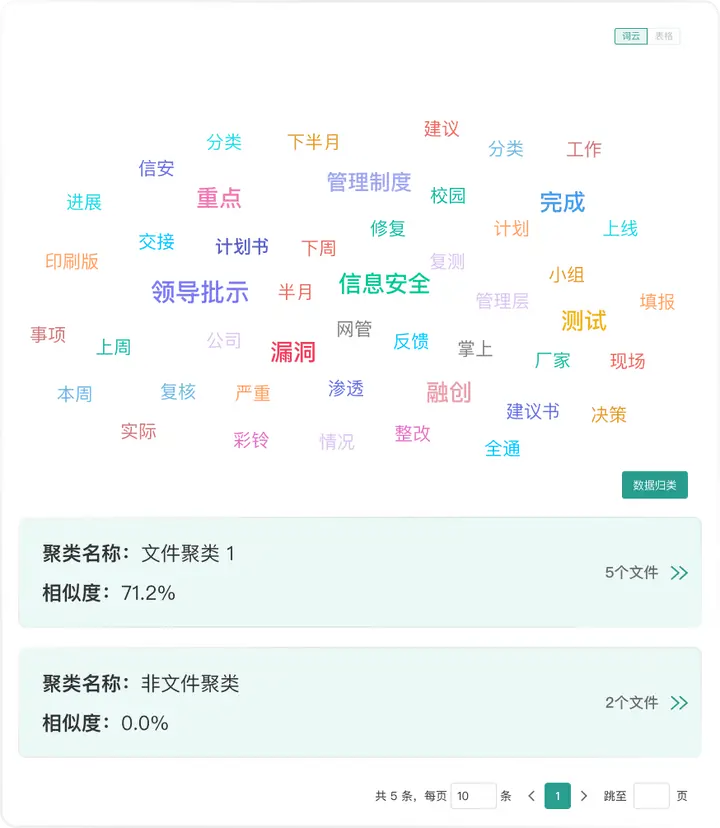720x828 pixels.
Task: Open the 非文件聚类 cluster card
Action: pyautogui.click(x=360, y=702)
